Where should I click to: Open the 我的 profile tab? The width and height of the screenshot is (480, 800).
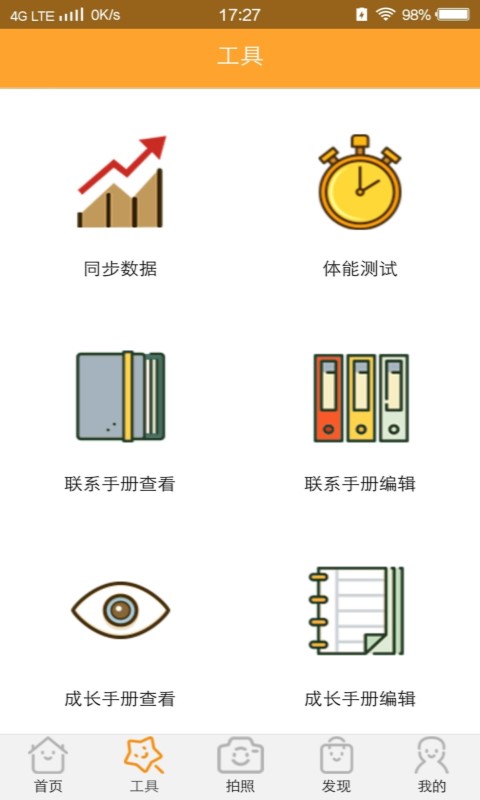(432, 766)
